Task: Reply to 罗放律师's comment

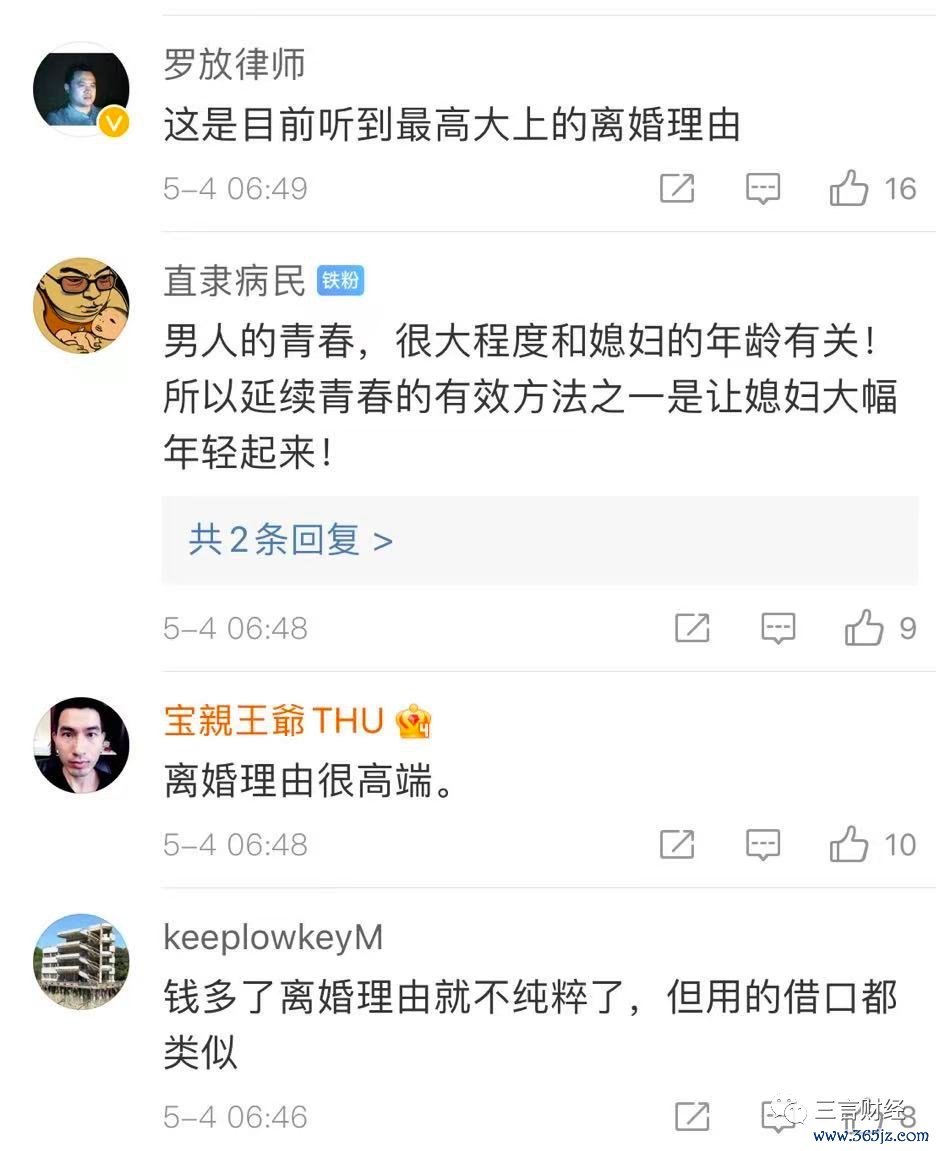Action: click(x=763, y=188)
